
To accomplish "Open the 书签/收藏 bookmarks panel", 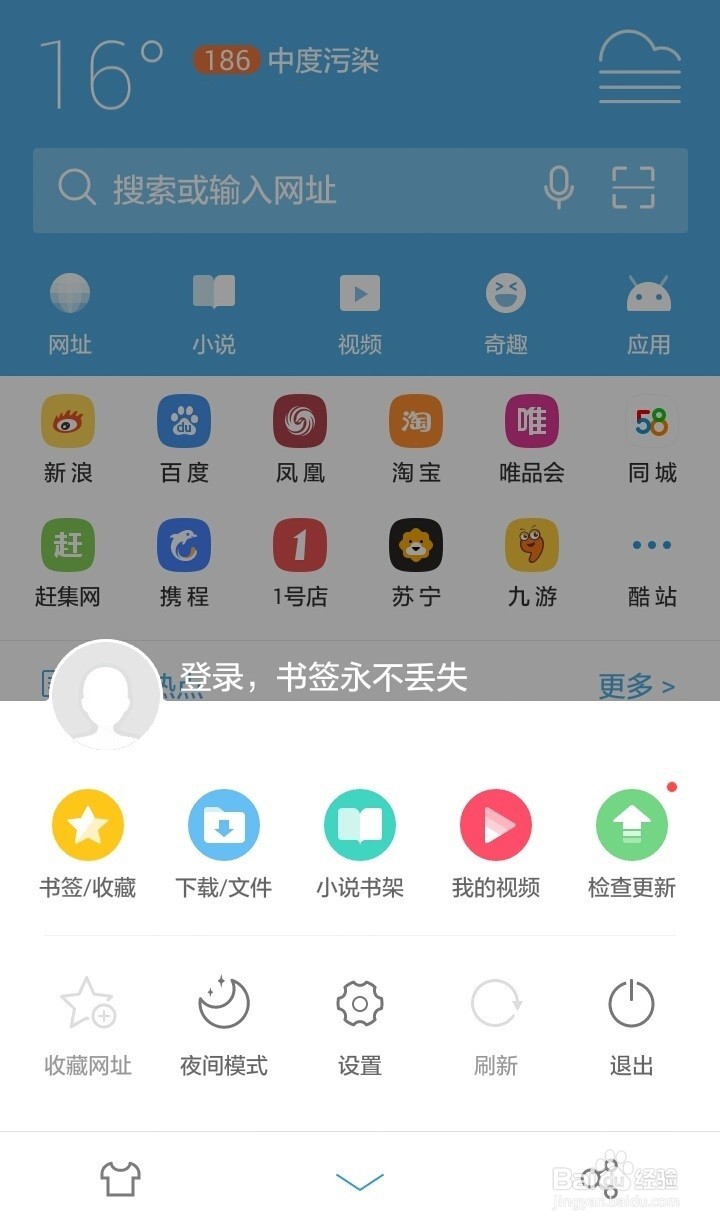I will (87, 840).
